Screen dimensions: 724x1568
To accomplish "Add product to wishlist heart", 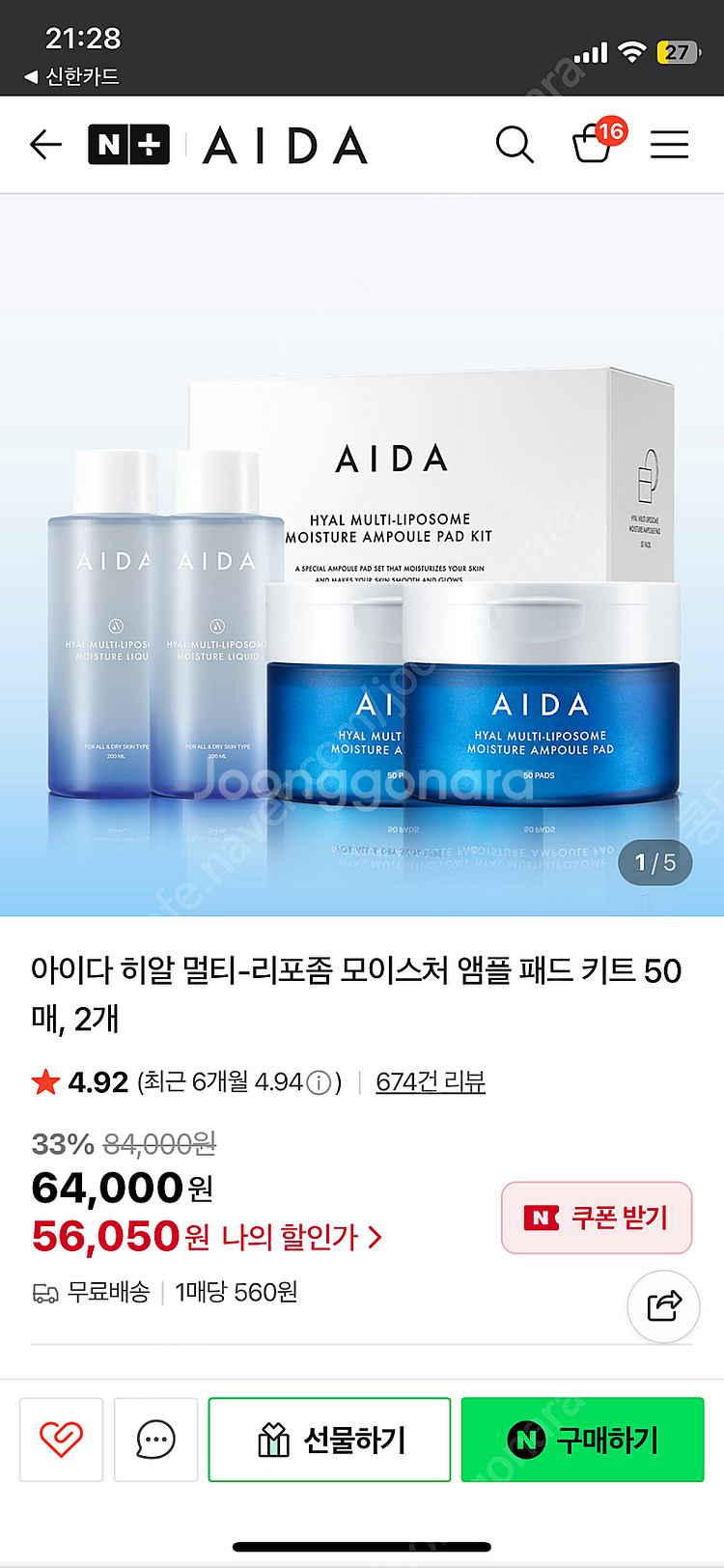I will (x=61, y=1440).
